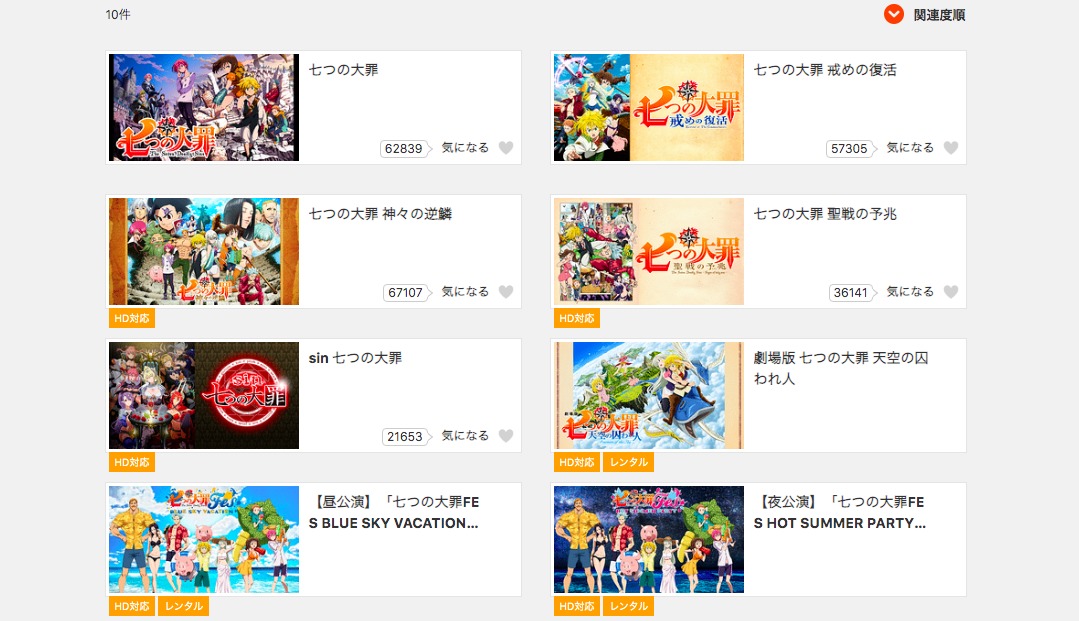
Task: Open 昼公演 七つの大罪FES BLUE SKY VACATION
Action: (x=393, y=512)
